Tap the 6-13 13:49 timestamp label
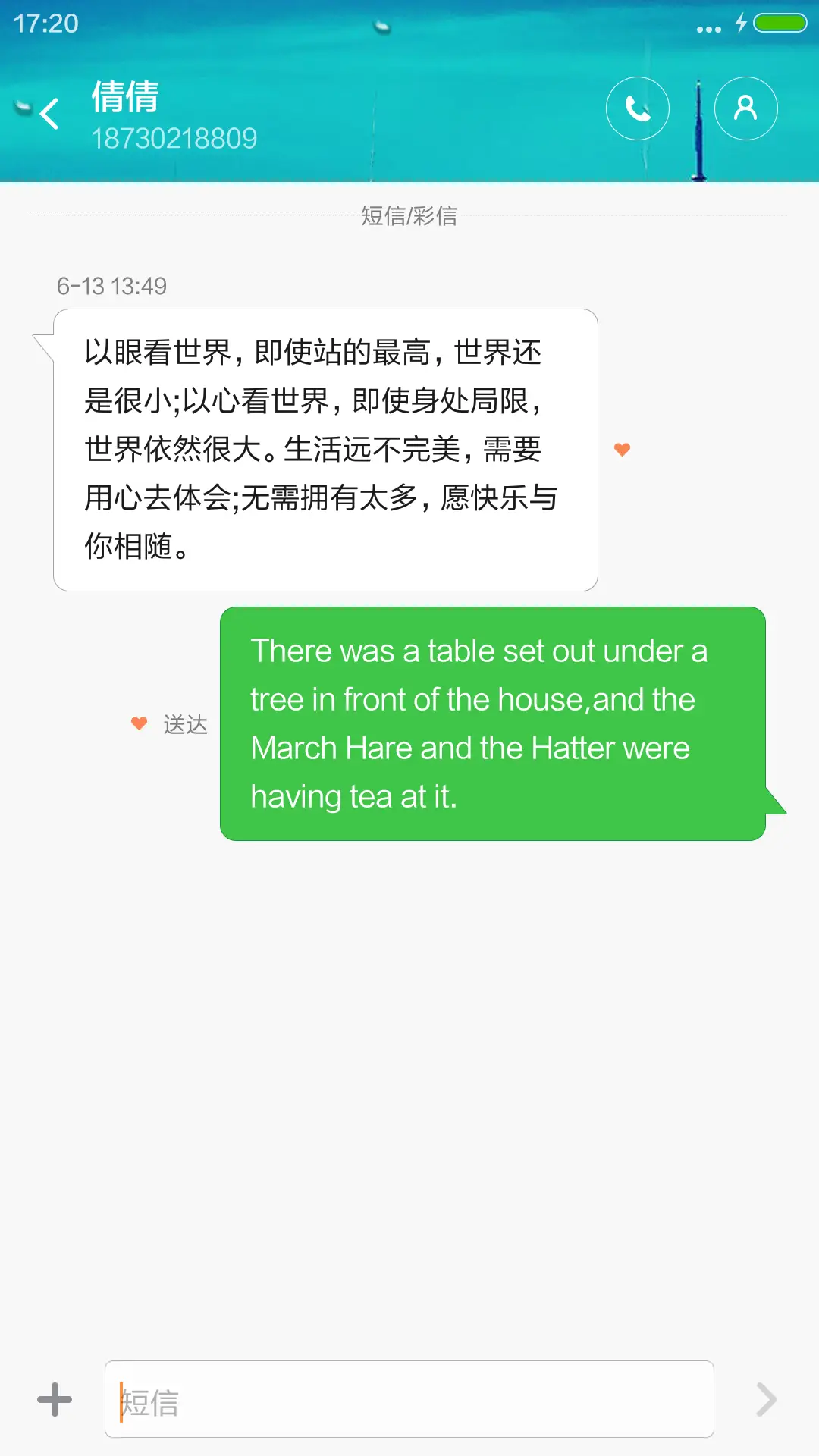 [x=111, y=287]
